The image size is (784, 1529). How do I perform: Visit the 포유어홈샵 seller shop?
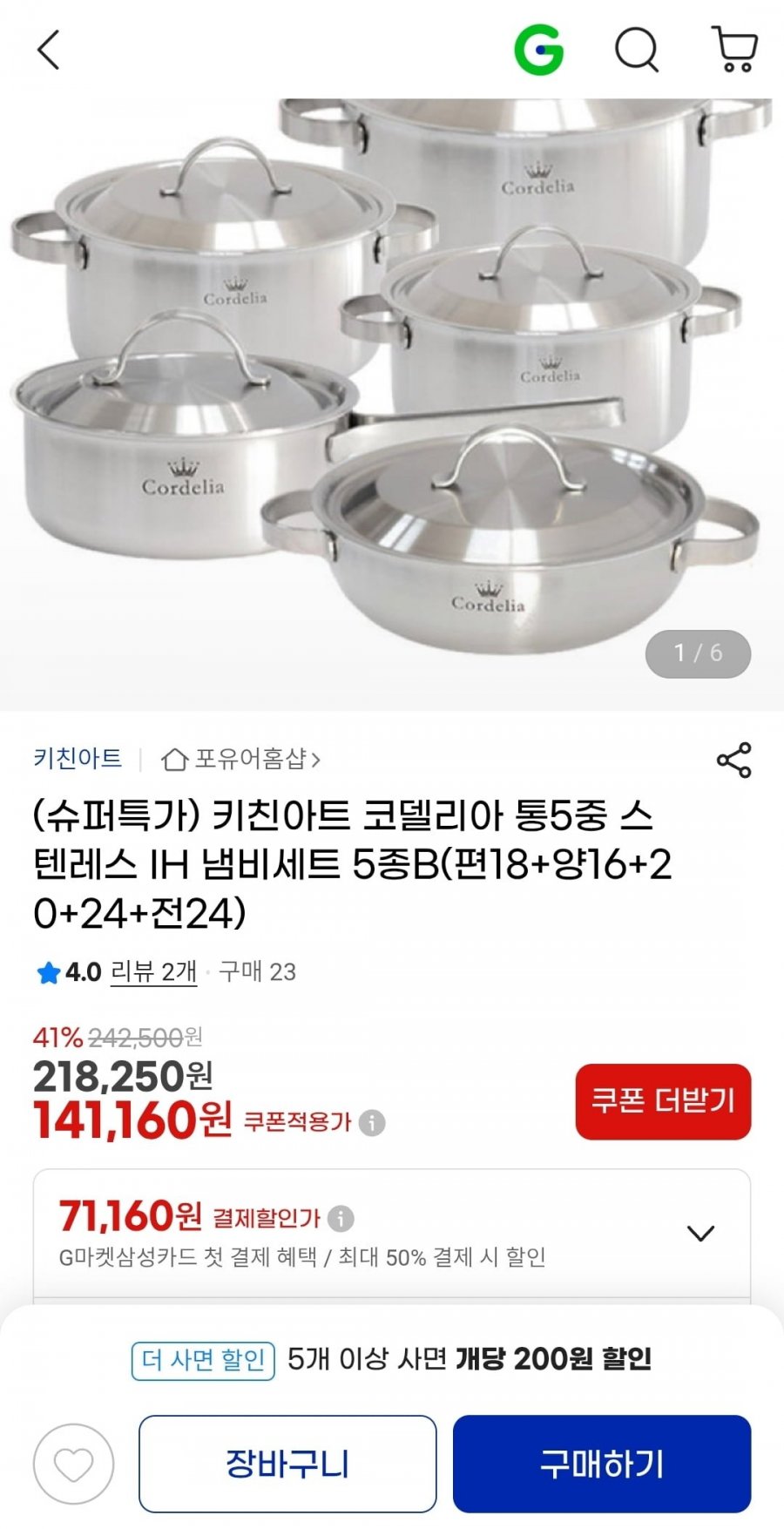pos(241,759)
